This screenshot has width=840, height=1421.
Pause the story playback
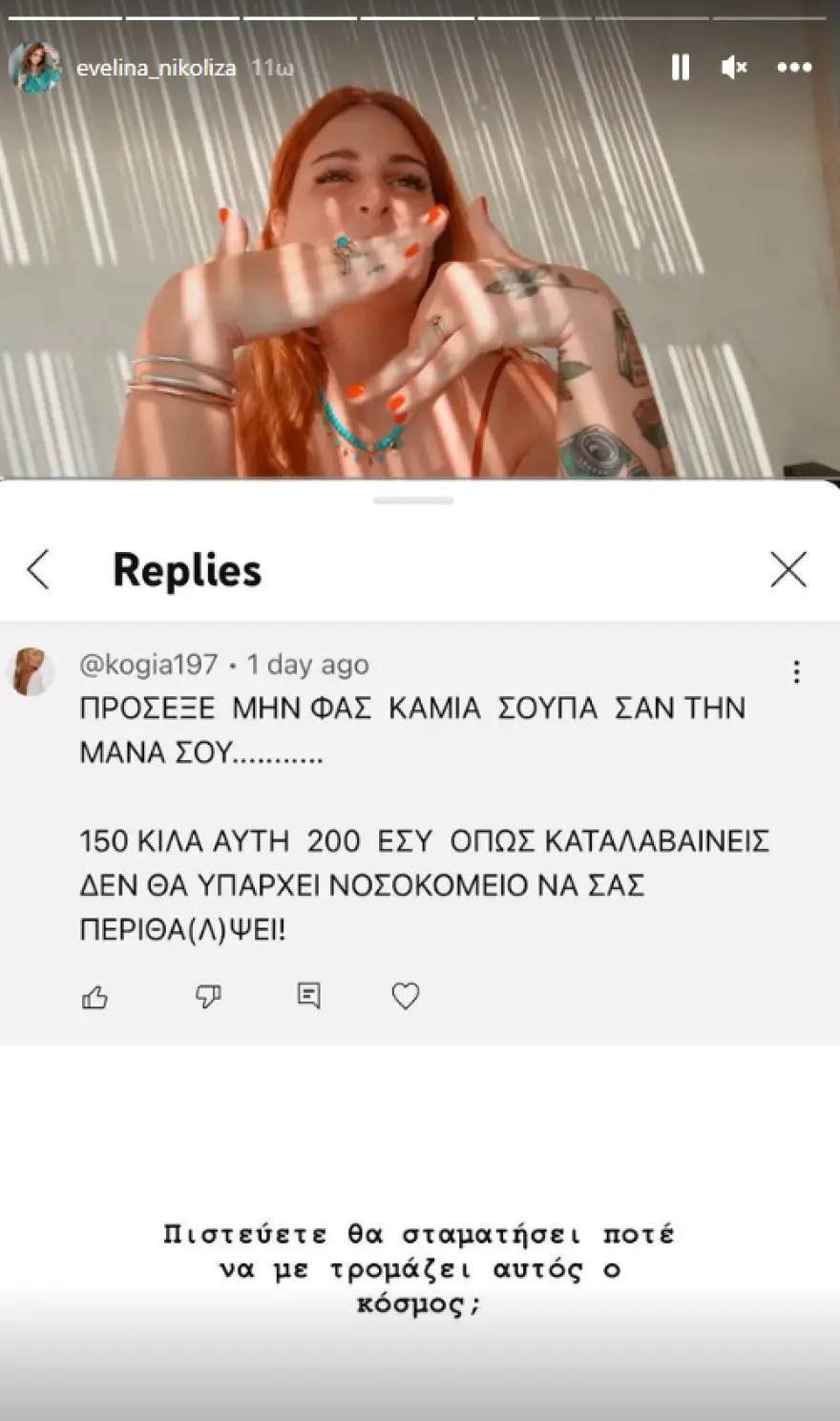point(680,67)
